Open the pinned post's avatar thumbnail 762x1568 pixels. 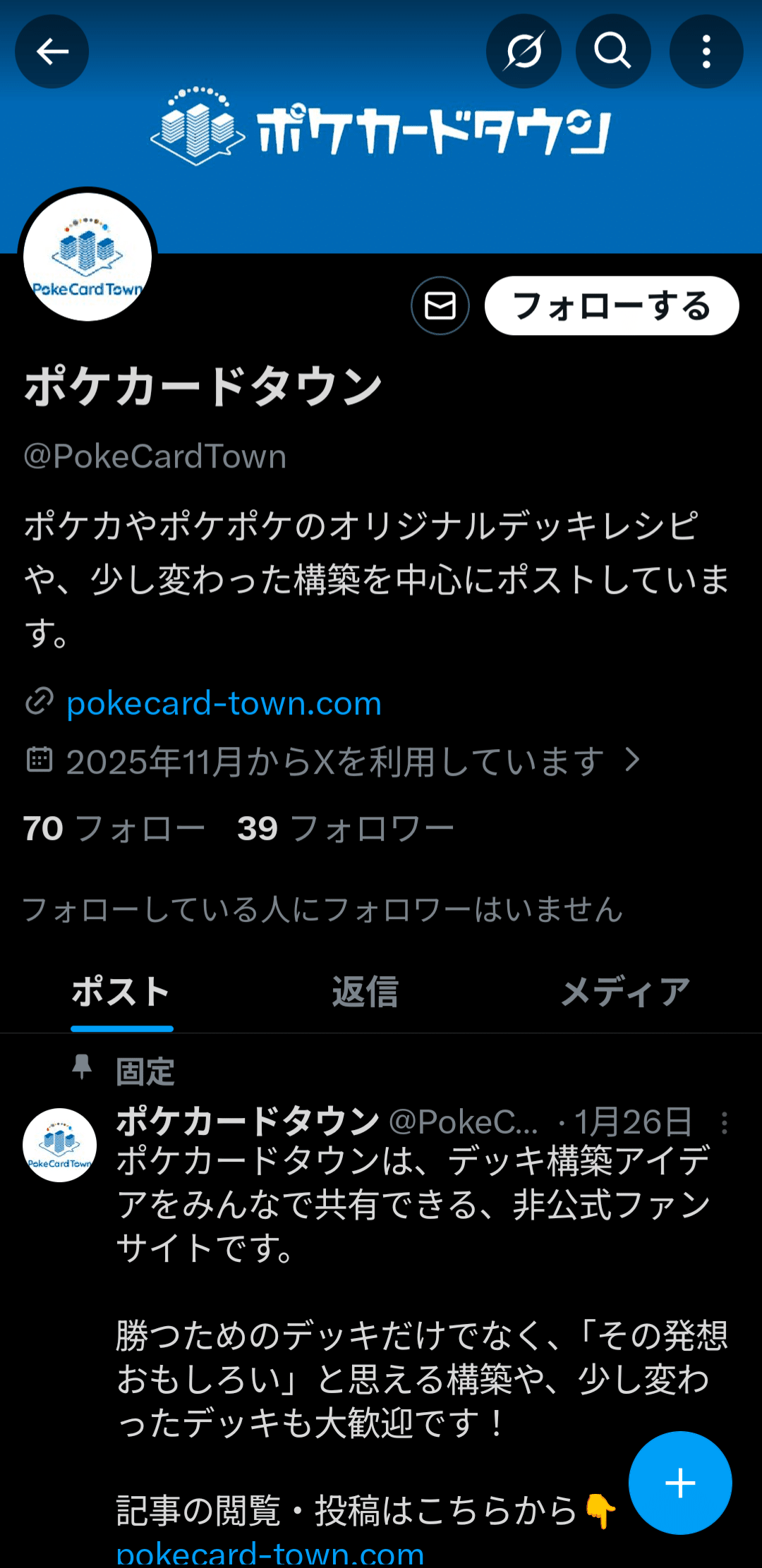(60, 1145)
